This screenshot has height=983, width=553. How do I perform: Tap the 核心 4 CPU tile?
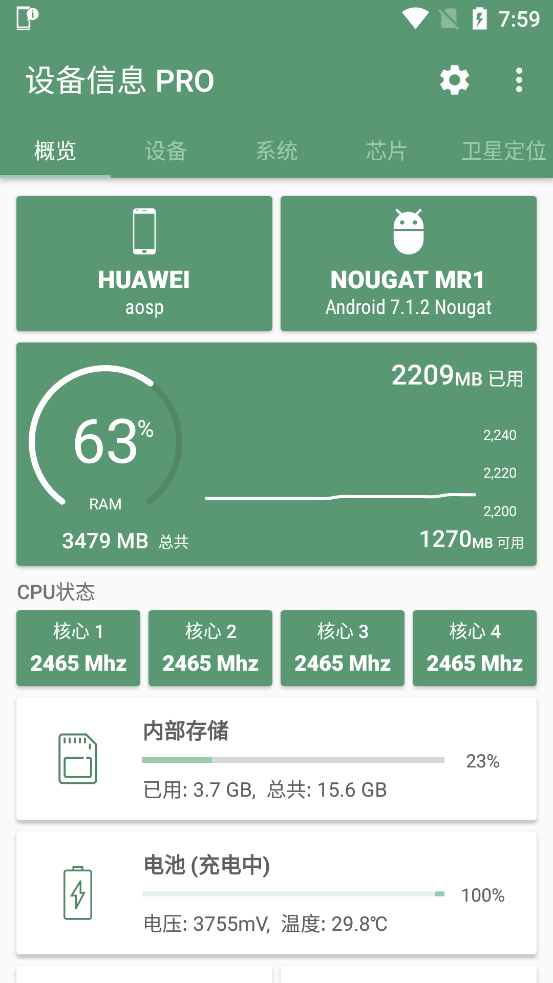click(x=475, y=648)
